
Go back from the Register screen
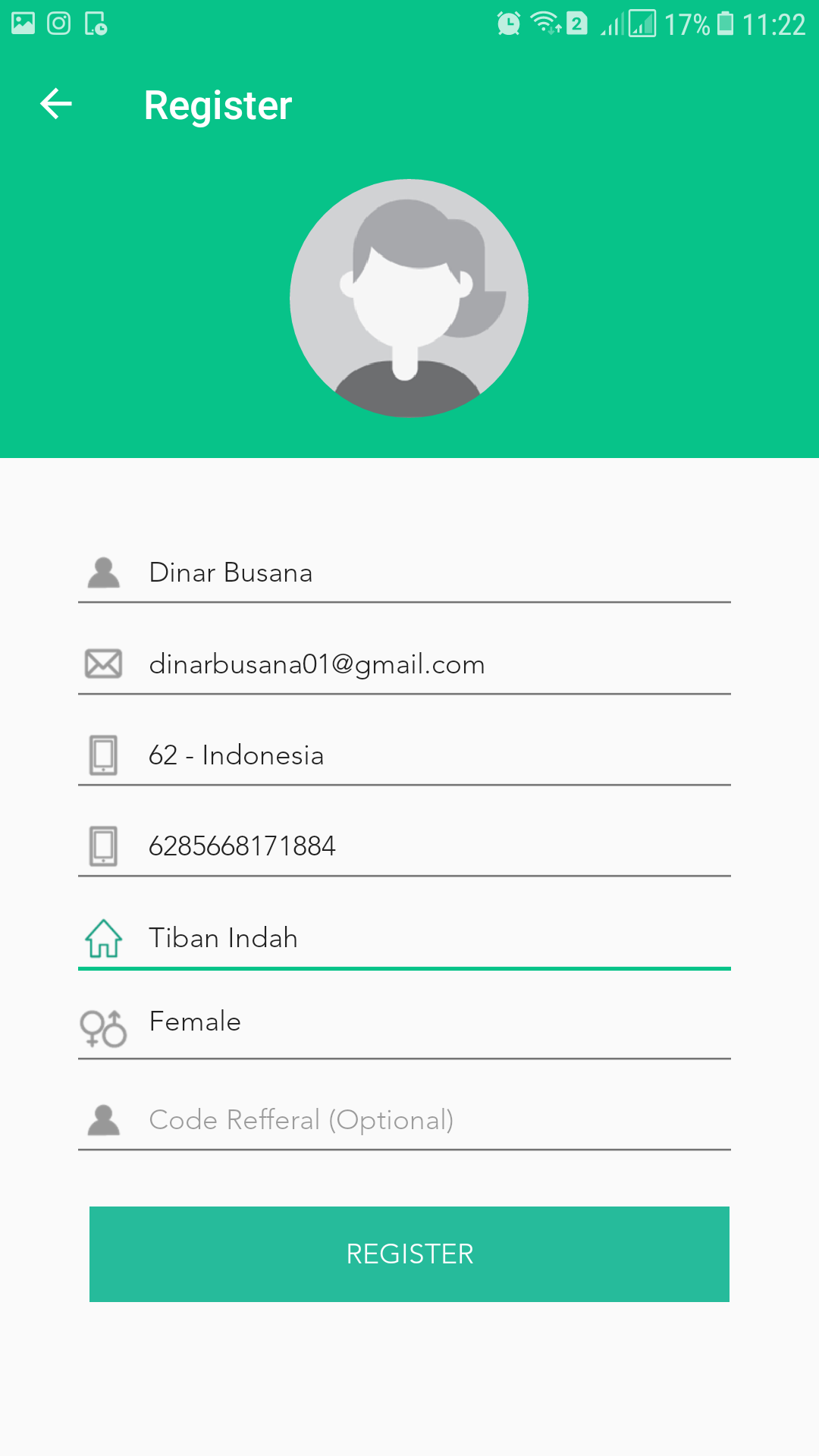coord(56,104)
